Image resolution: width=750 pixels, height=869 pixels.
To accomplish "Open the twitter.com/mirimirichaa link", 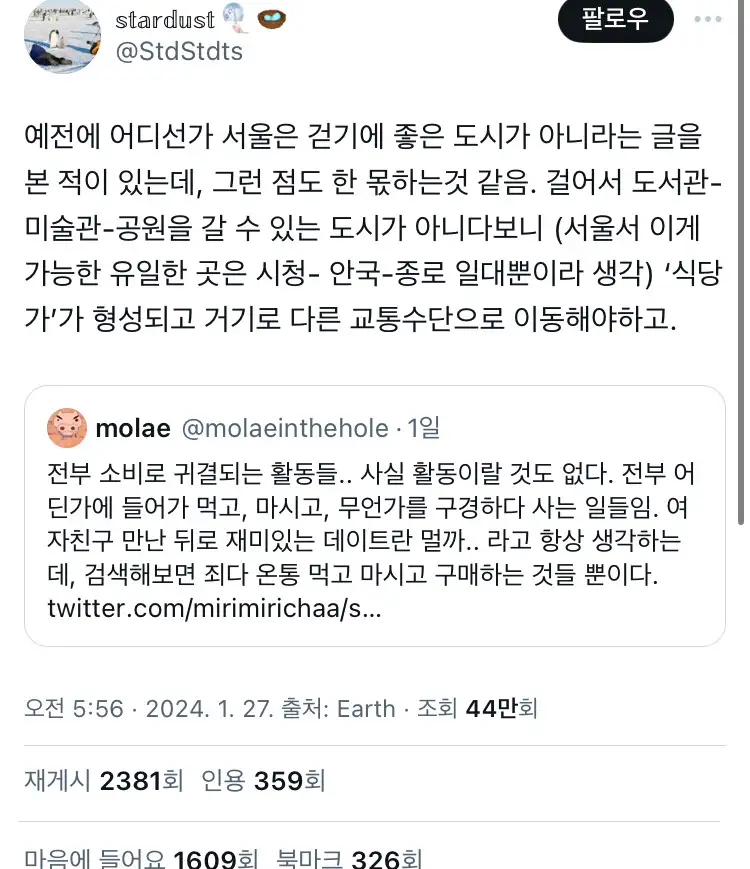I will [x=214, y=608].
